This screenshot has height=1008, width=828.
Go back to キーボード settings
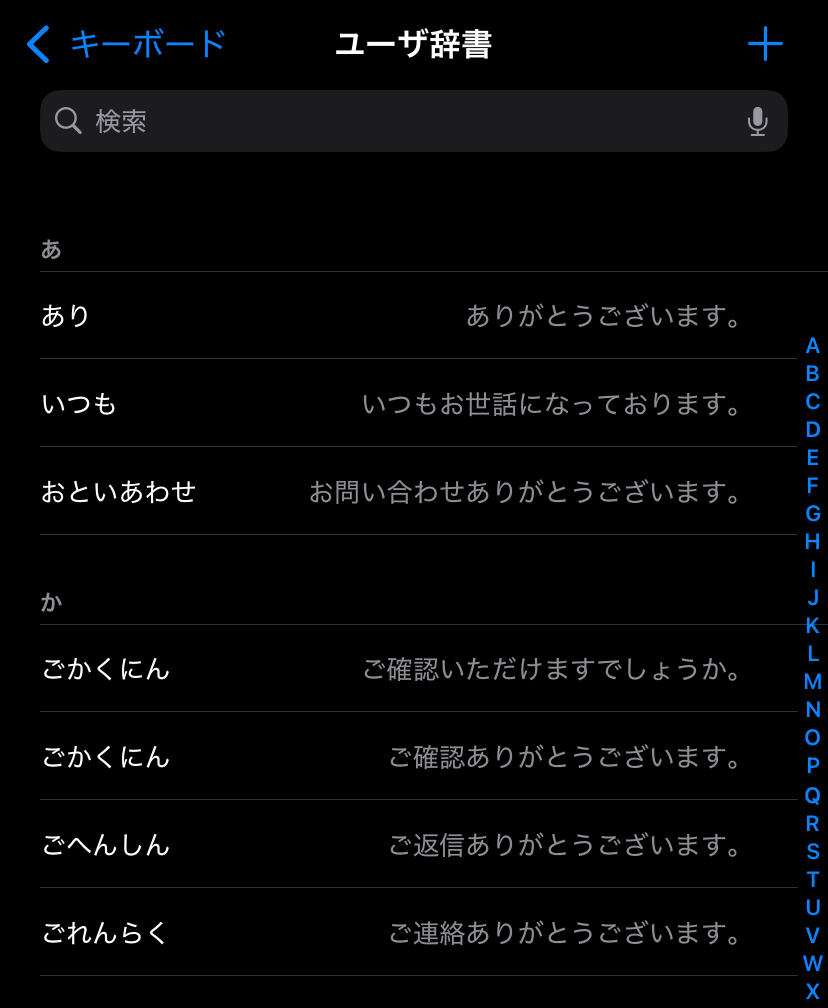point(125,44)
